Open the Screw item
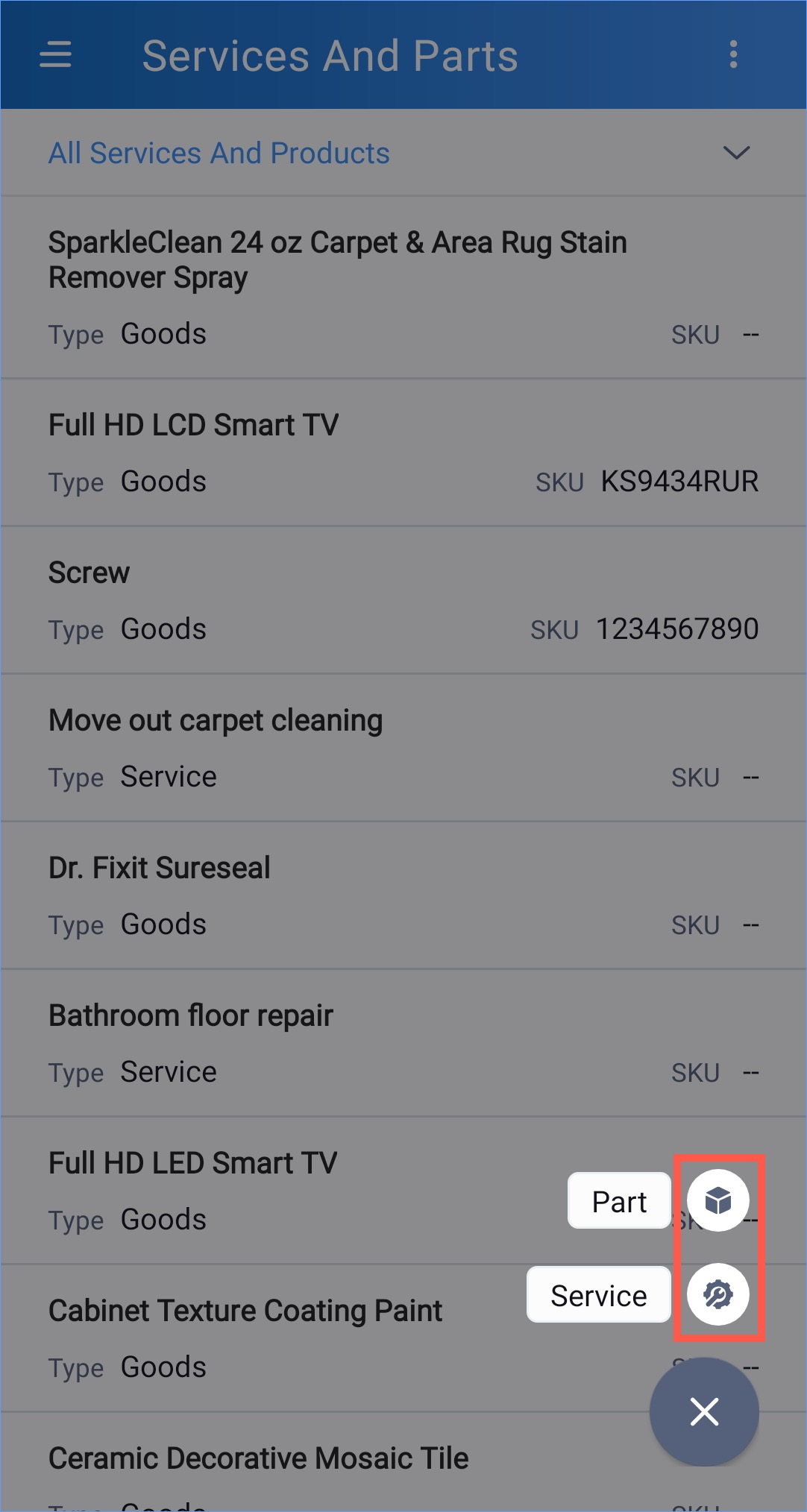The width and height of the screenshot is (807, 1512). [90, 573]
